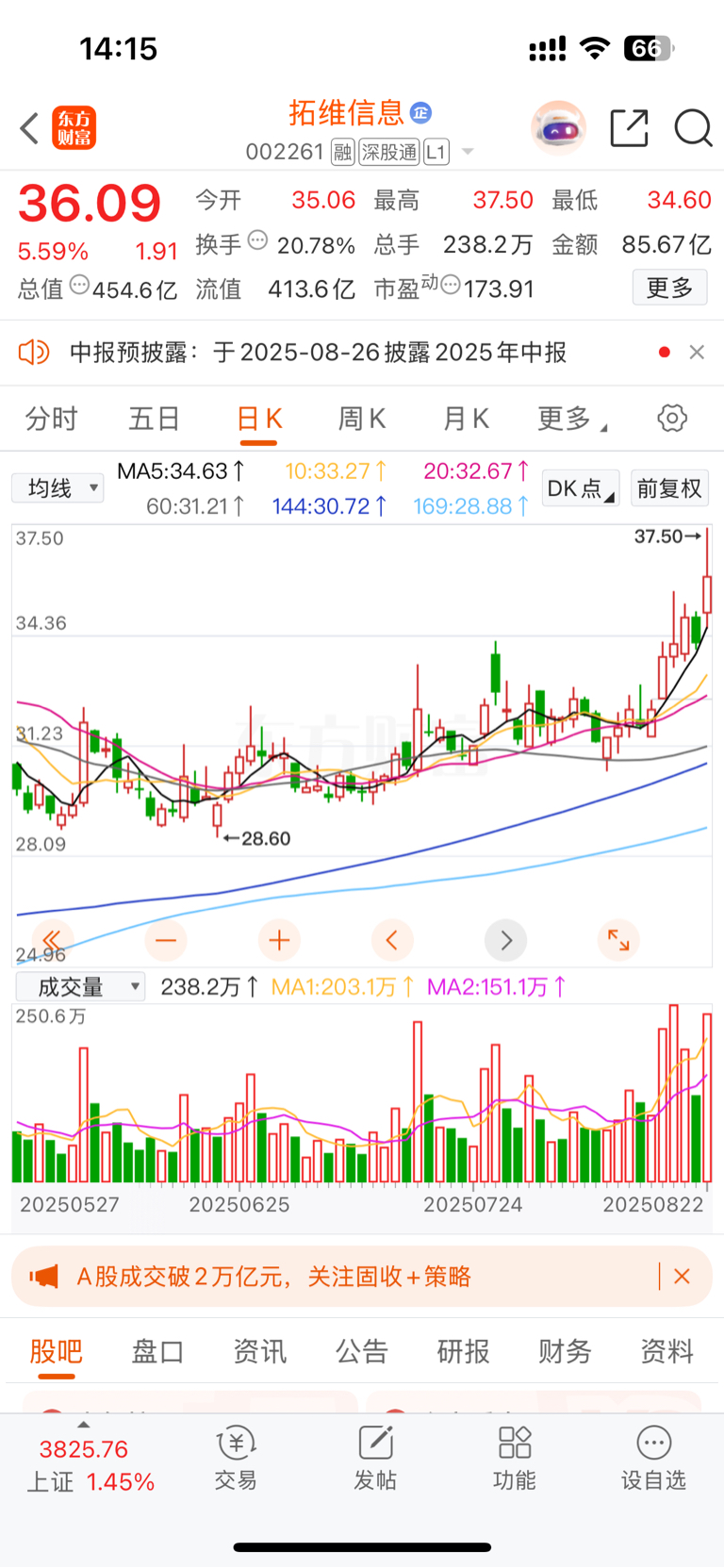
Task: Select the 月K chart tab
Action: (x=466, y=419)
